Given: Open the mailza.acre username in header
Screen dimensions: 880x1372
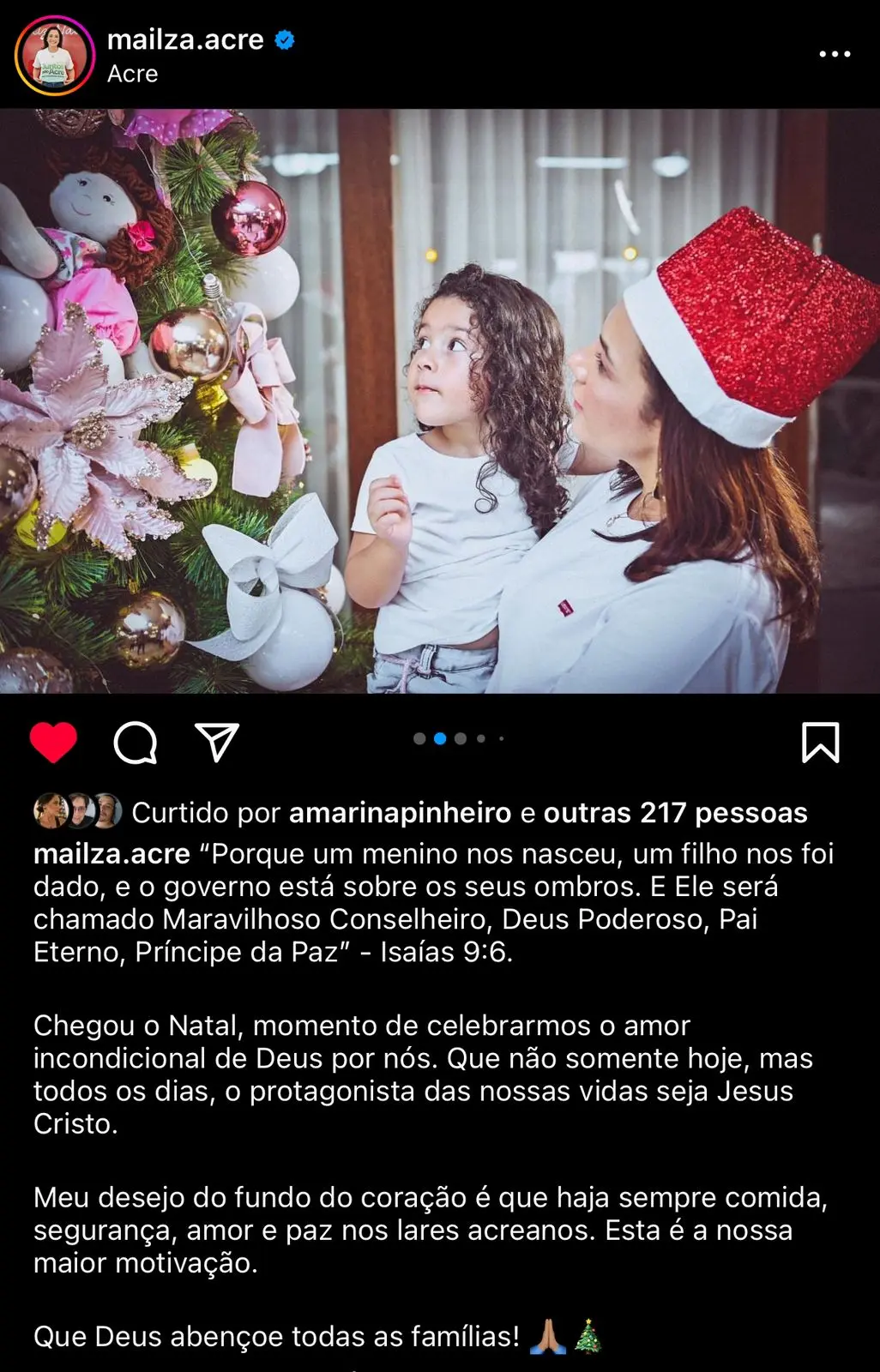Looking at the screenshot, I should tap(185, 39).
